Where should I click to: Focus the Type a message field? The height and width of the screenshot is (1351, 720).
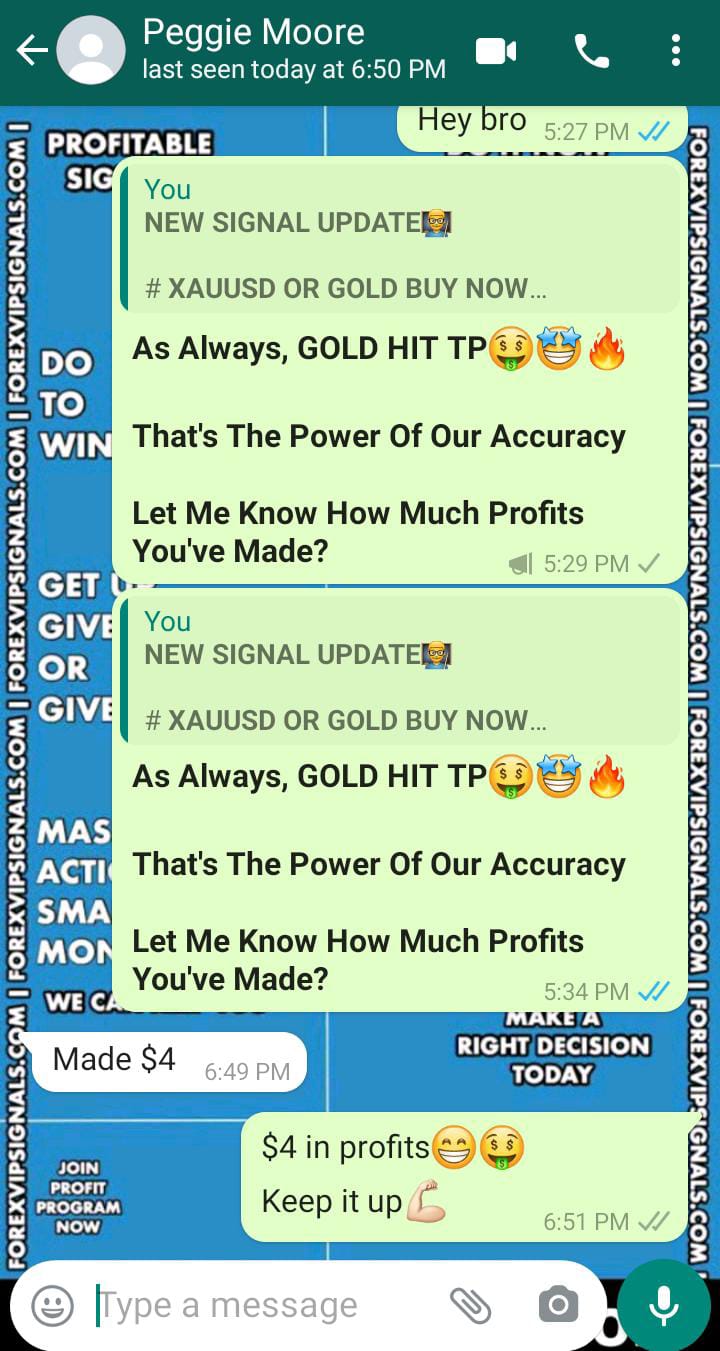260,1305
